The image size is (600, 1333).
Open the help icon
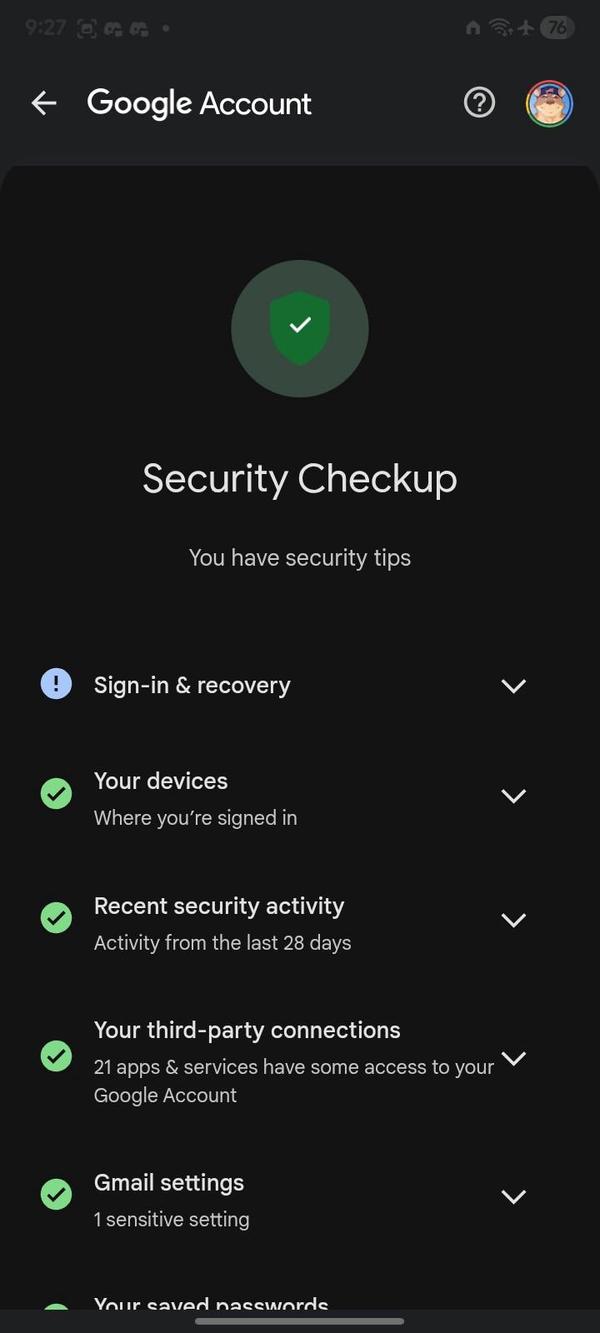tap(479, 102)
